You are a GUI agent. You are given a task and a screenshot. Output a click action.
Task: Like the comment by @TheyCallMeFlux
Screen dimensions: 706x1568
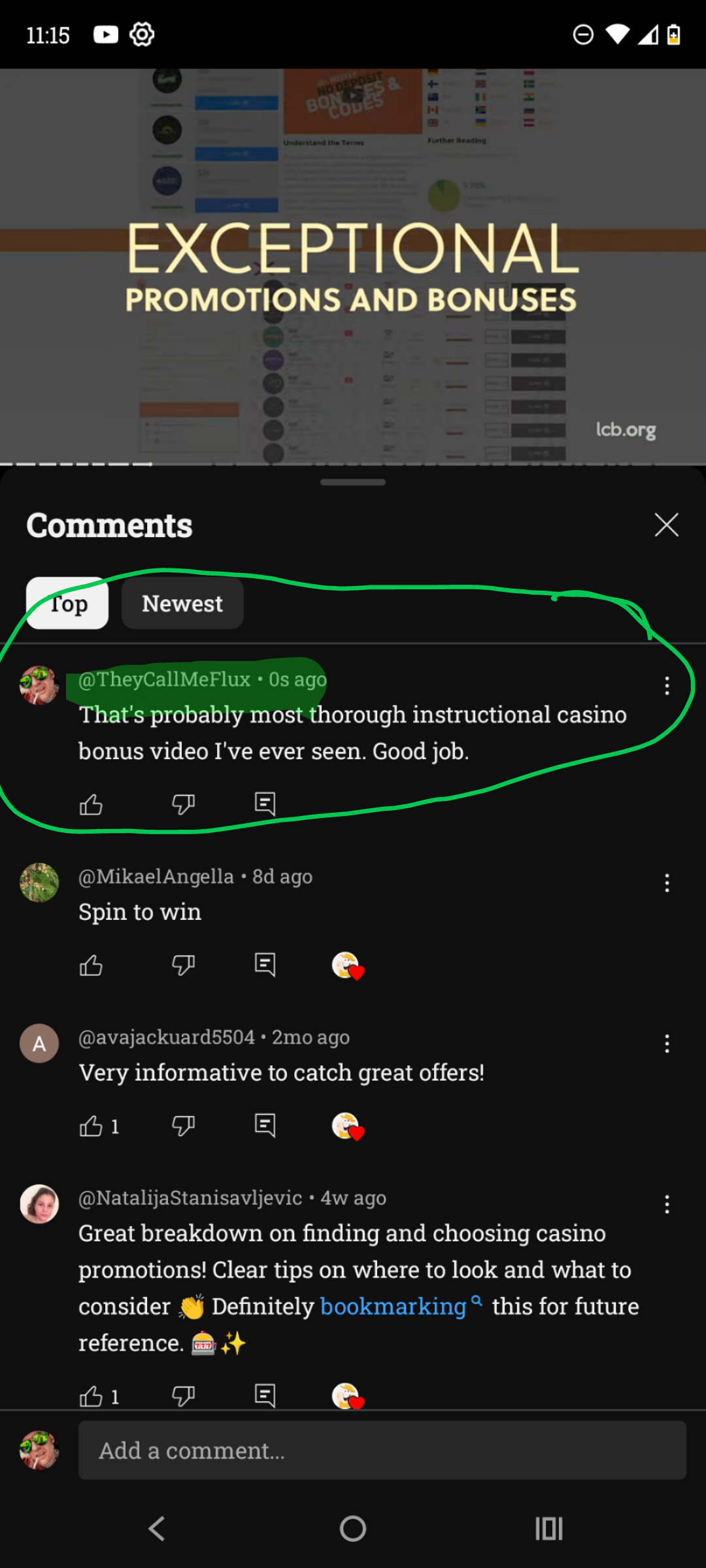click(x=91, y=804)
